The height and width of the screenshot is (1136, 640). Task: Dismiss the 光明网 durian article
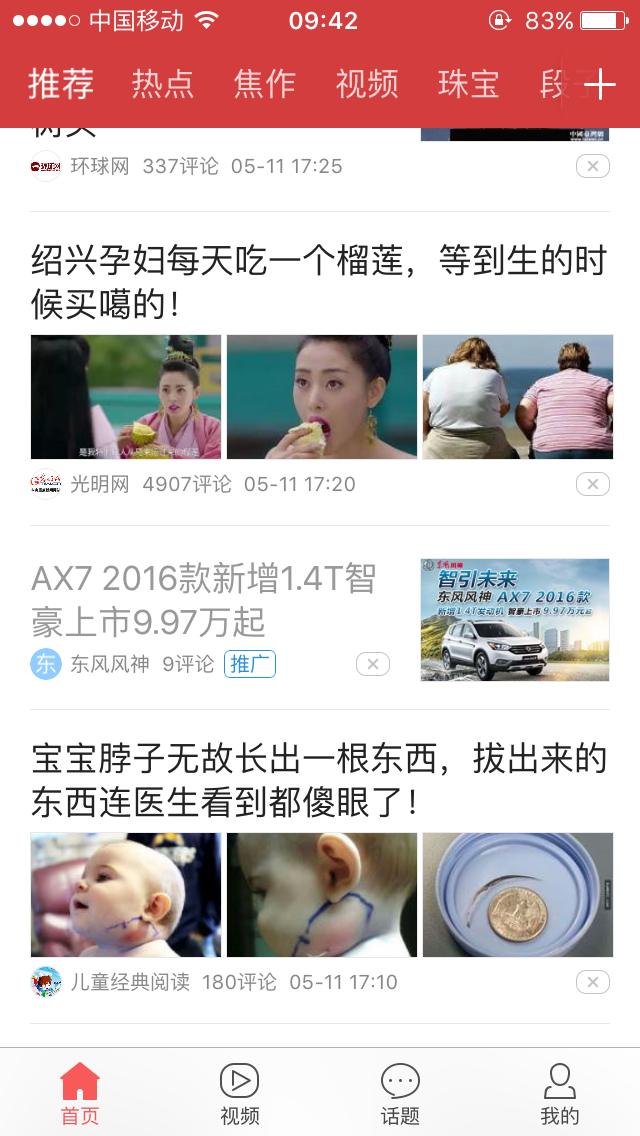click(592, 485)
